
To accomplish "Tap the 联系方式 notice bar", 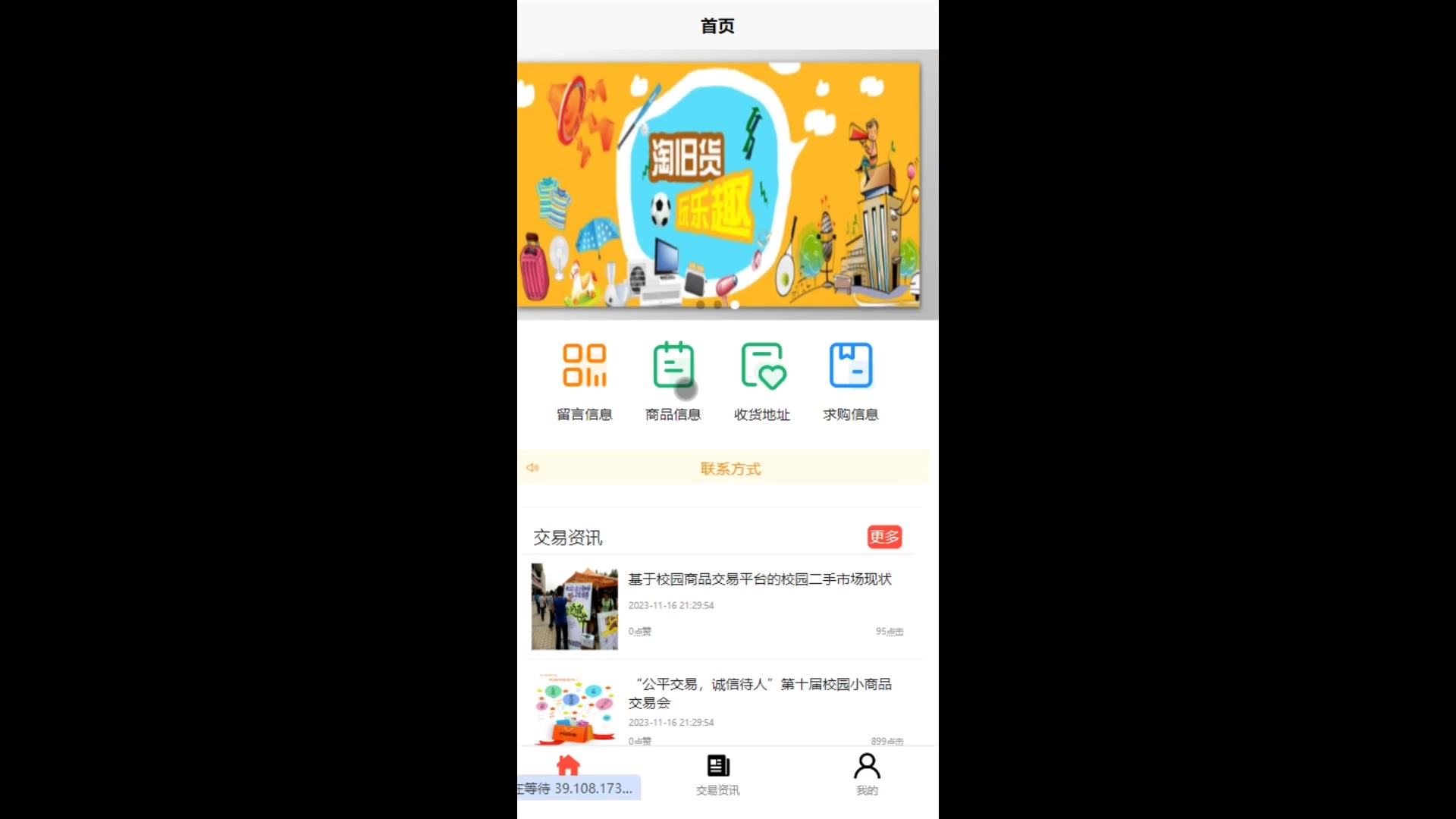I will (730, 469).
